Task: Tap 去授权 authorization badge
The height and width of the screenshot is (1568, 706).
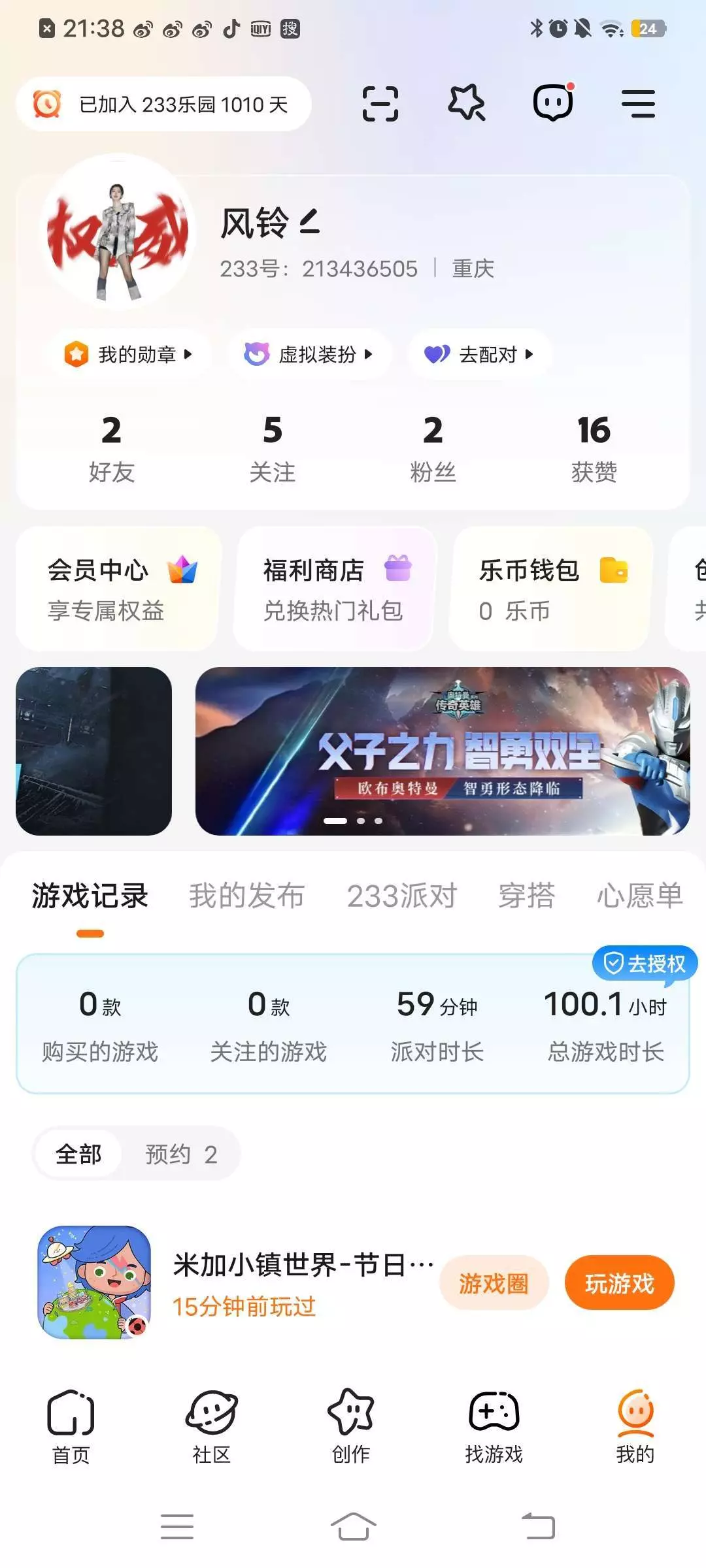Action: coord(645,963)
